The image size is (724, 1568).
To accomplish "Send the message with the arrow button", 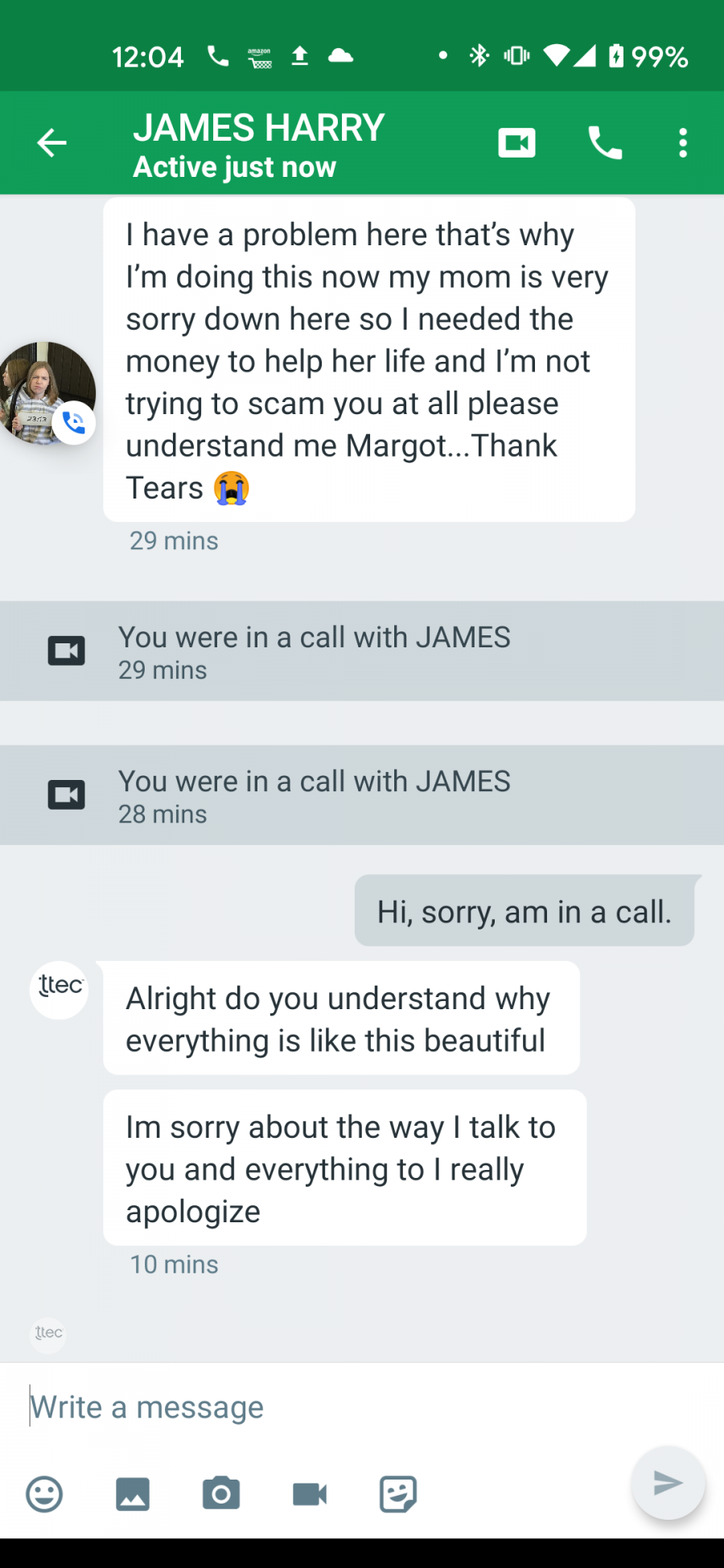I will coord(668,1483).
